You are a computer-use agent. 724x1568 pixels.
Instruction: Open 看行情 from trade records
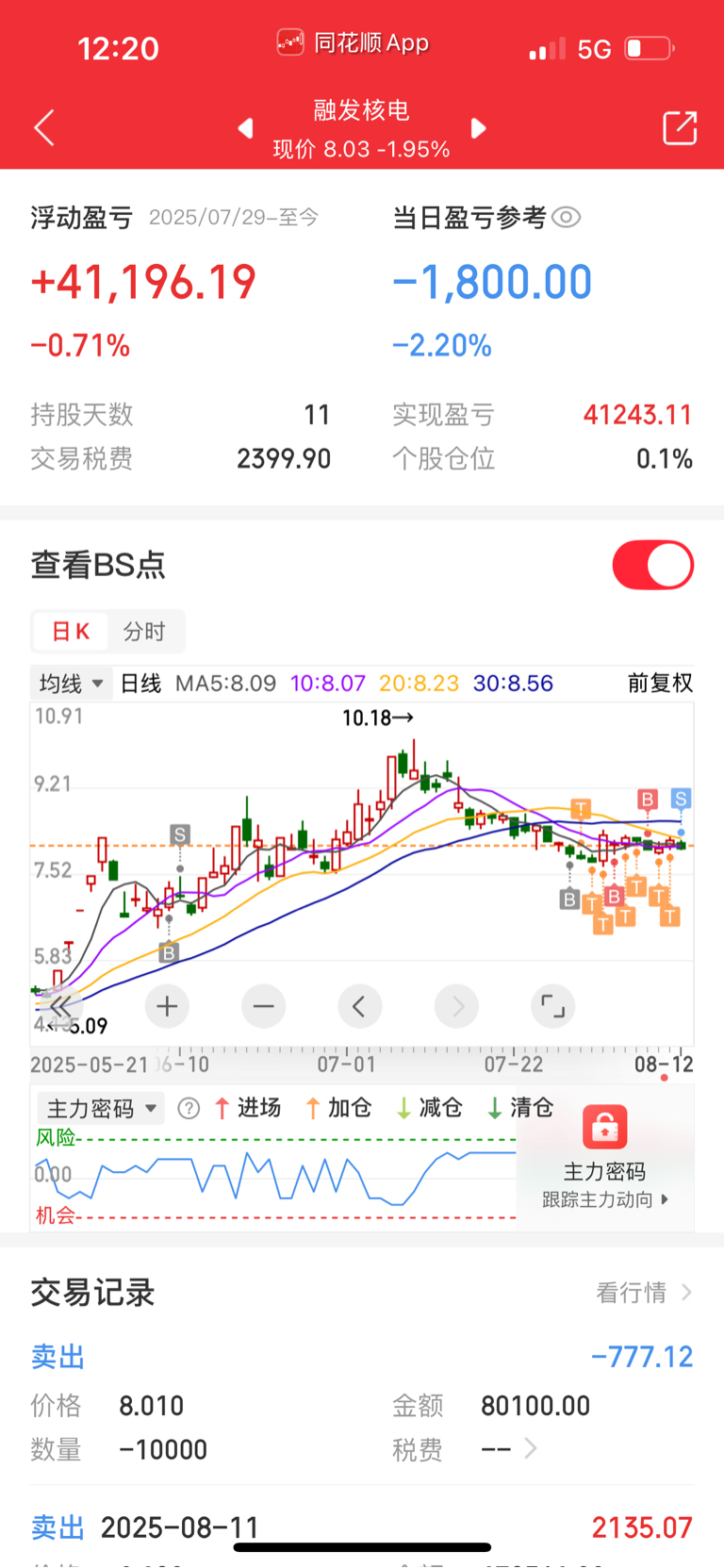tap(644, 1292)
